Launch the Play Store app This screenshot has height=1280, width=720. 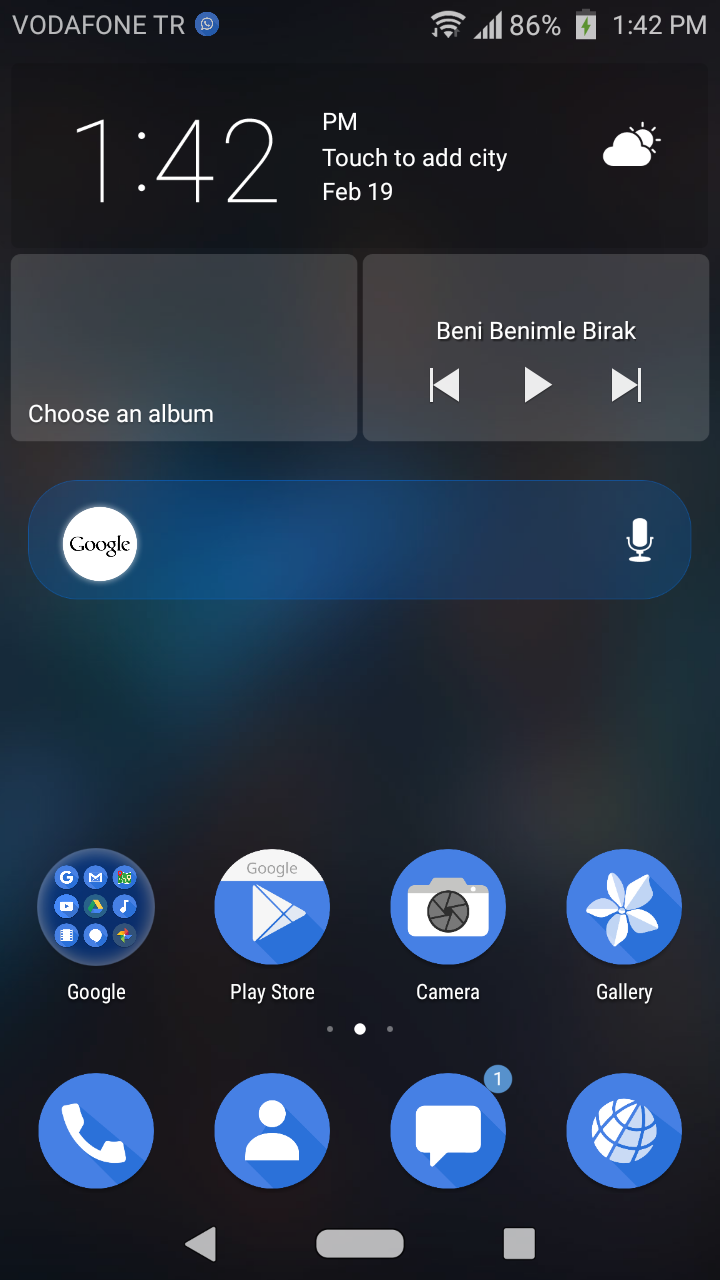pyautogui.click(x=272, y=908)
